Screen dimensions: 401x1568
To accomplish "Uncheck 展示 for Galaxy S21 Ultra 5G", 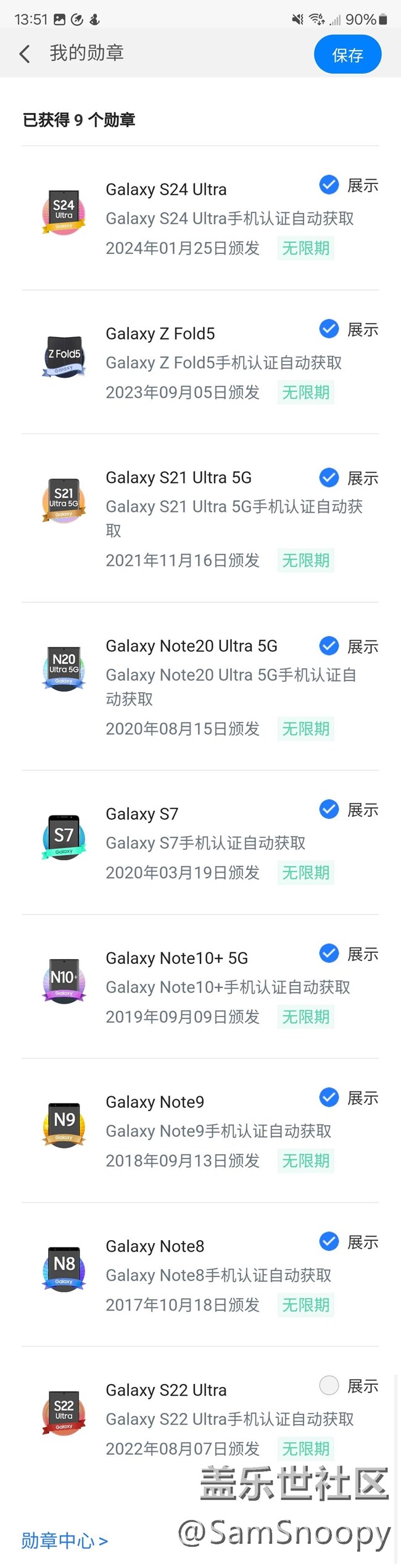I will [329, 477].
